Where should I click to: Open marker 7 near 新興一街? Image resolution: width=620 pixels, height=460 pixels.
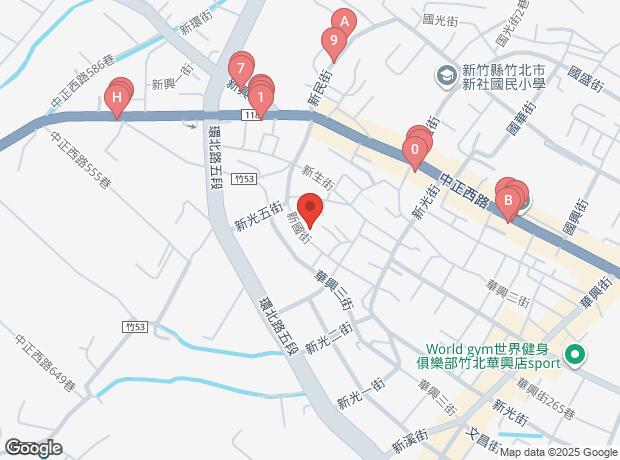point(240,70)
